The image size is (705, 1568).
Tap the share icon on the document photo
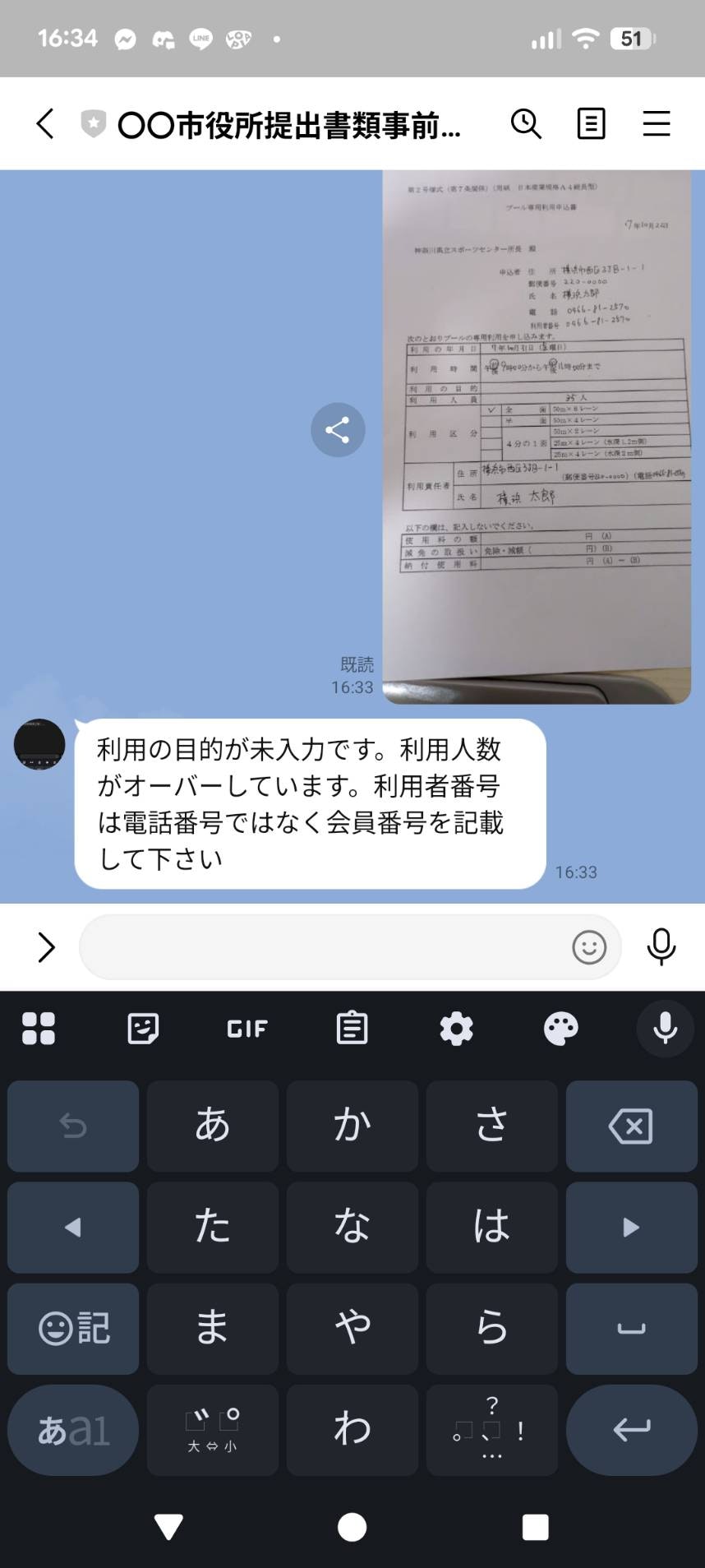tap(336, 429)
